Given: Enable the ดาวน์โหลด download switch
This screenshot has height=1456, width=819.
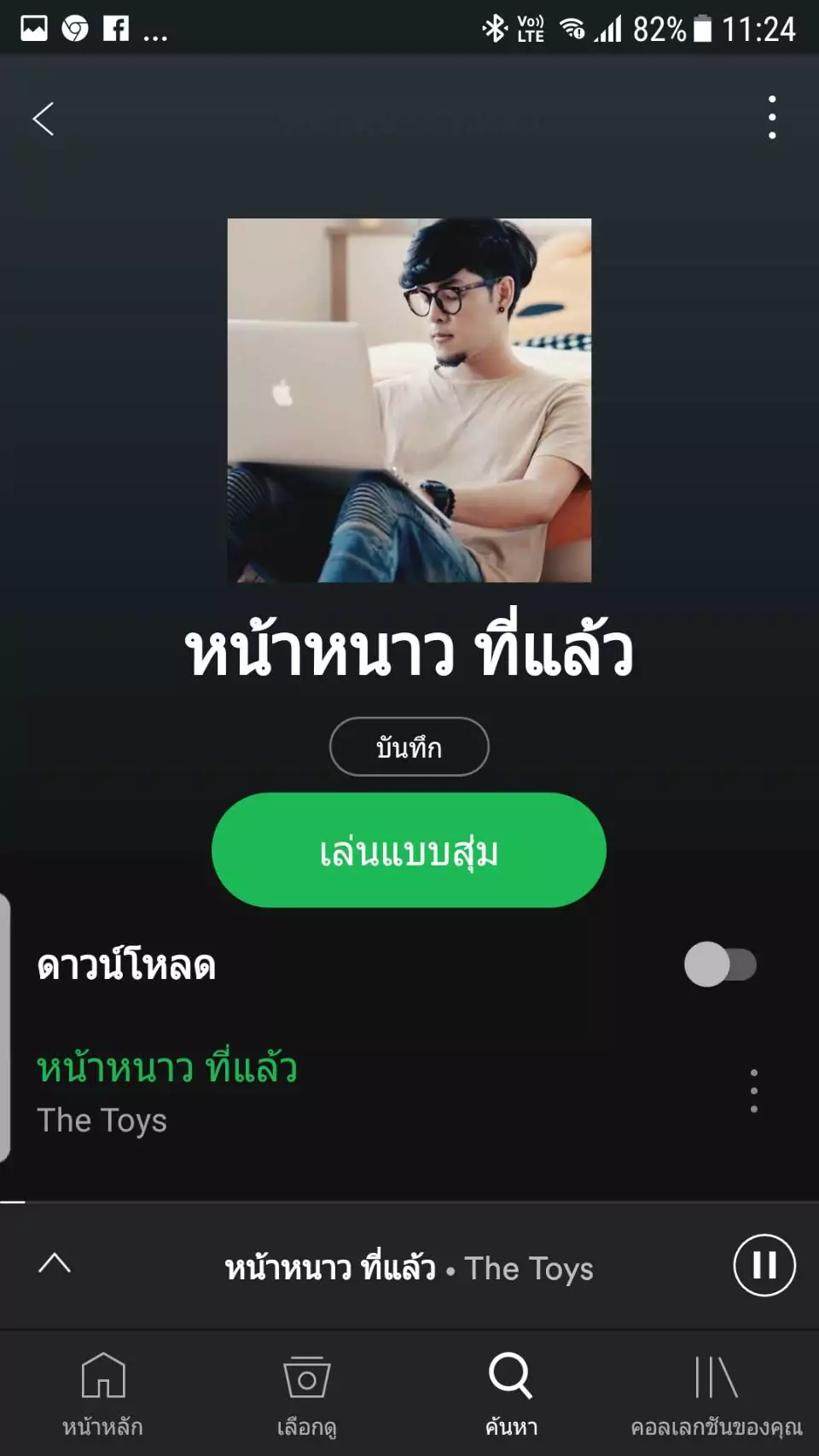Looking at the screenshot, I should tap(720, 964).
